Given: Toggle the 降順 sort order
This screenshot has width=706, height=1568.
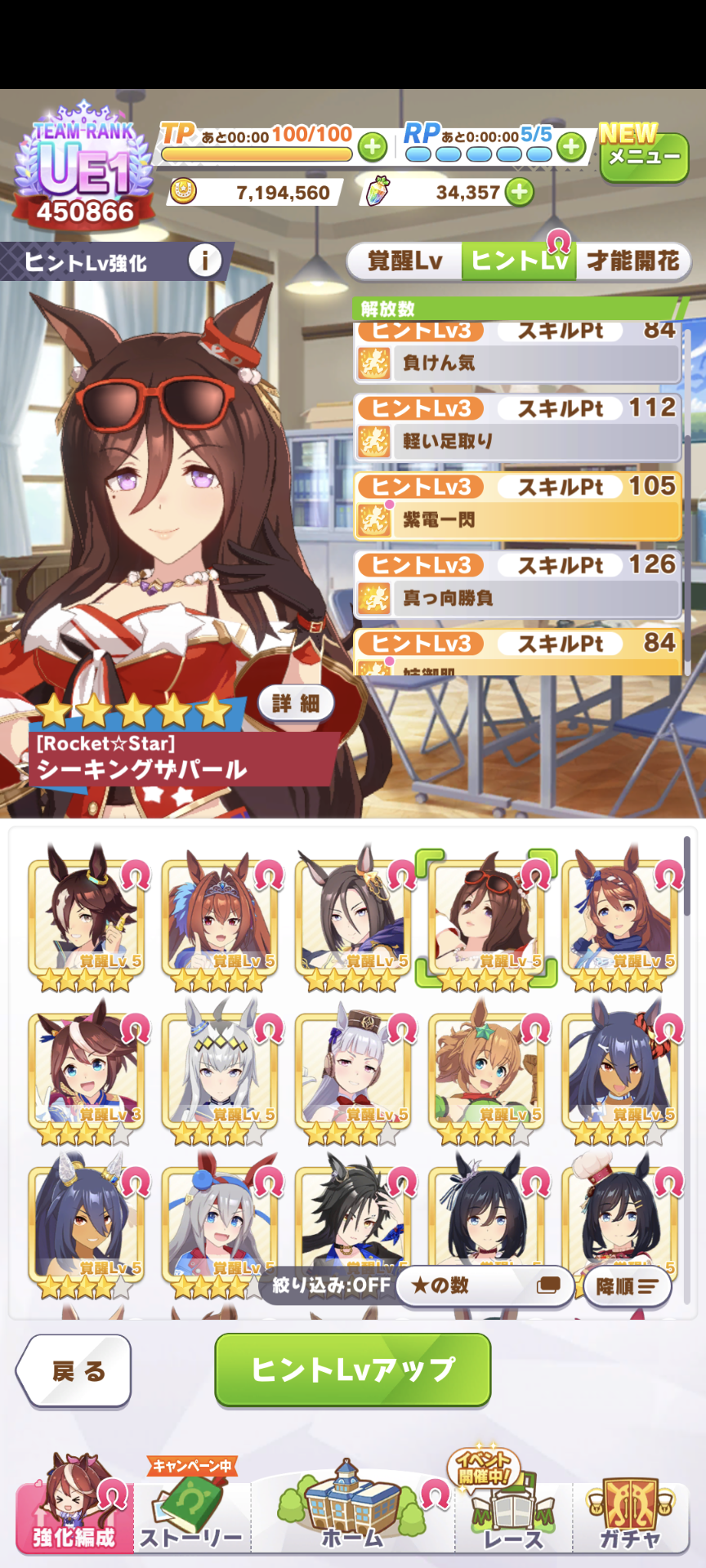Looking at the screenshot, I should click(x=627, y=1287).
